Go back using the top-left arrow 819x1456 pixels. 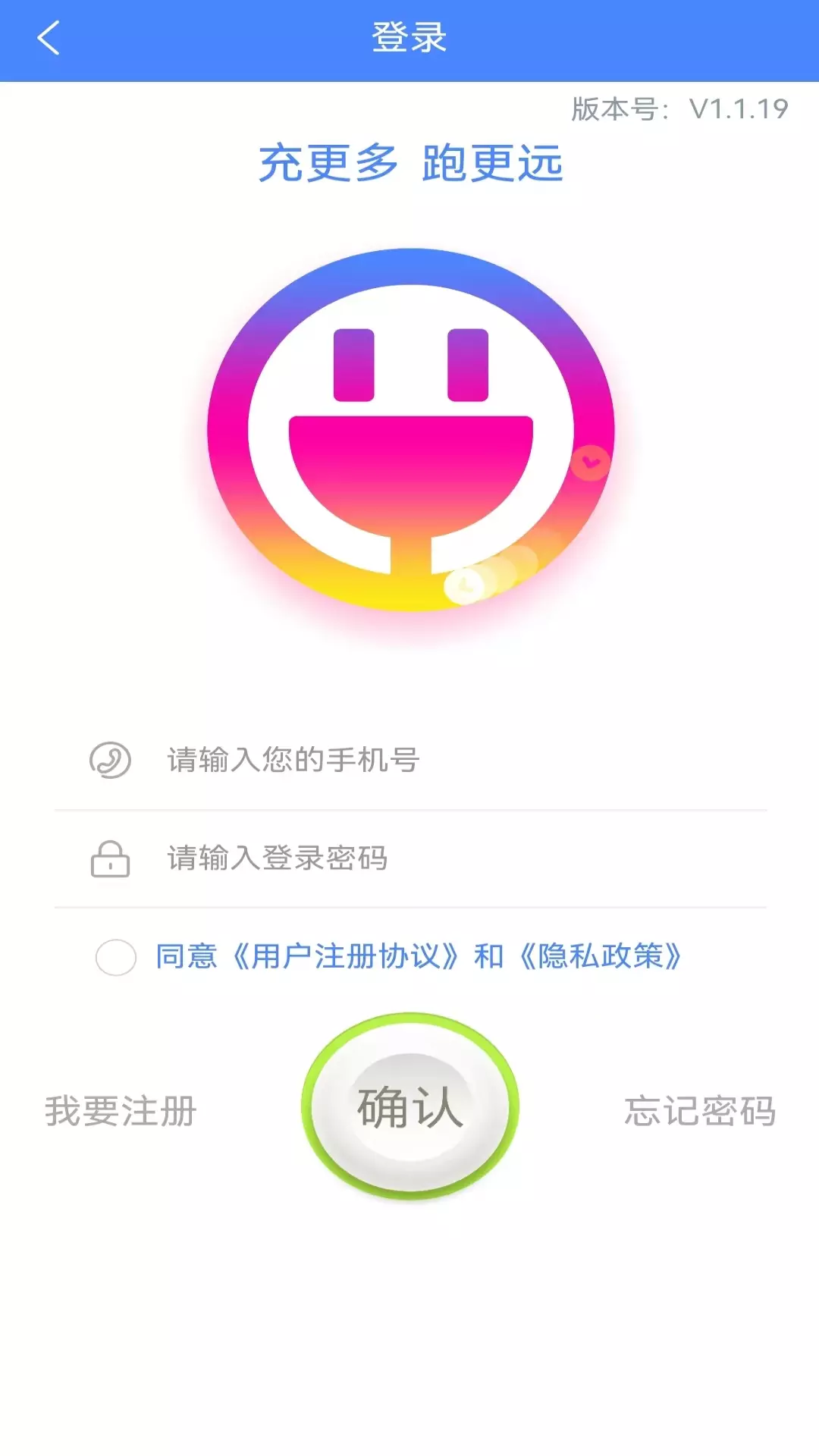tap(49, 38)
